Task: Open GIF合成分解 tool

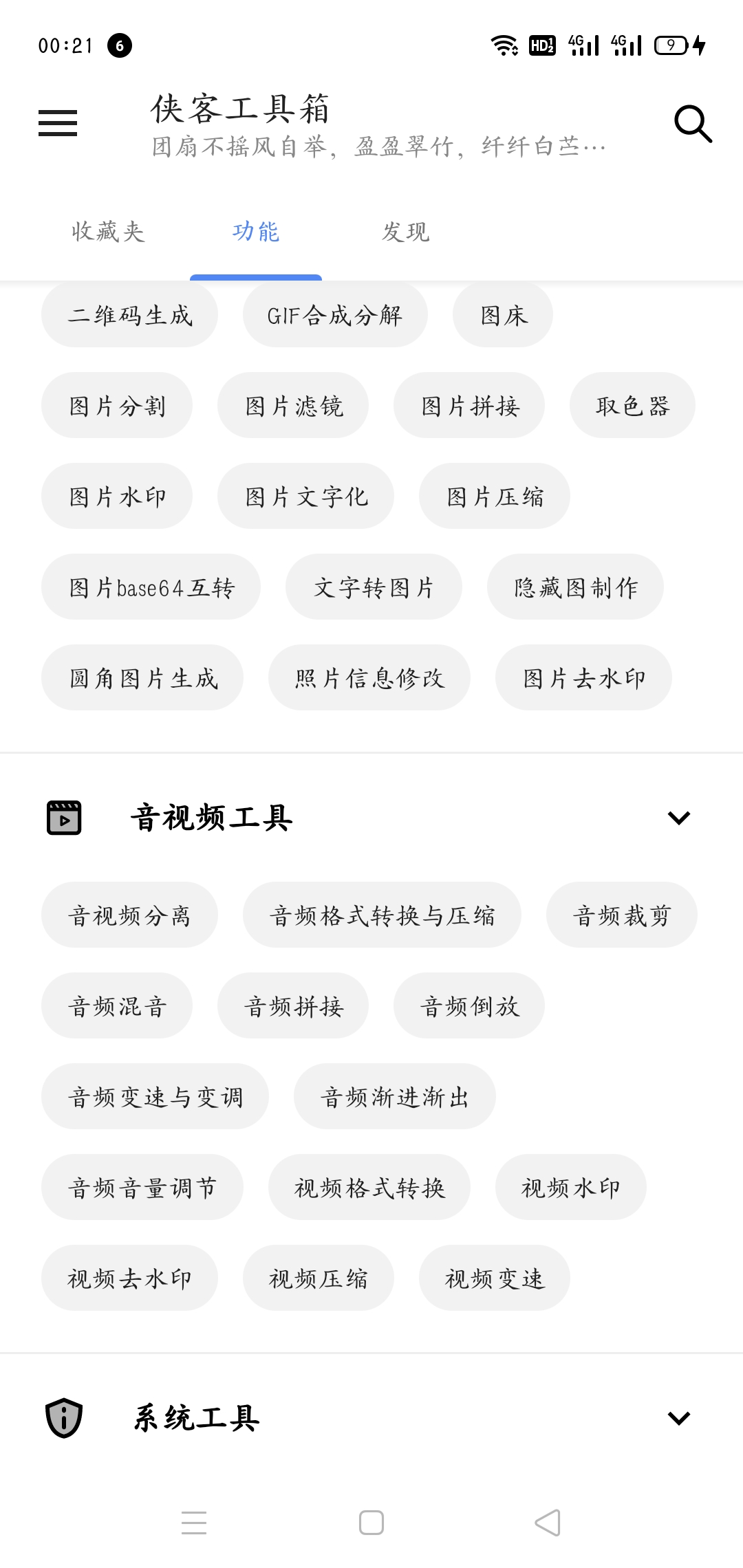Action: (x=335, y=315)
